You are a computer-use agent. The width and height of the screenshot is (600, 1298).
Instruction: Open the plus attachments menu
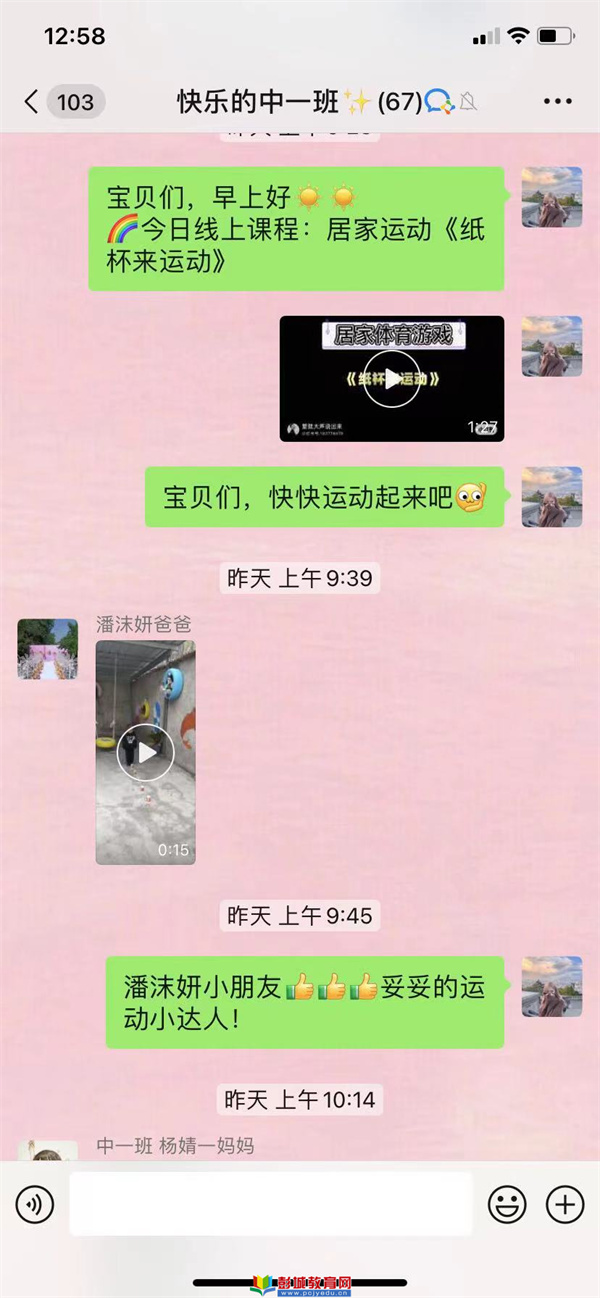(565, 1204)
